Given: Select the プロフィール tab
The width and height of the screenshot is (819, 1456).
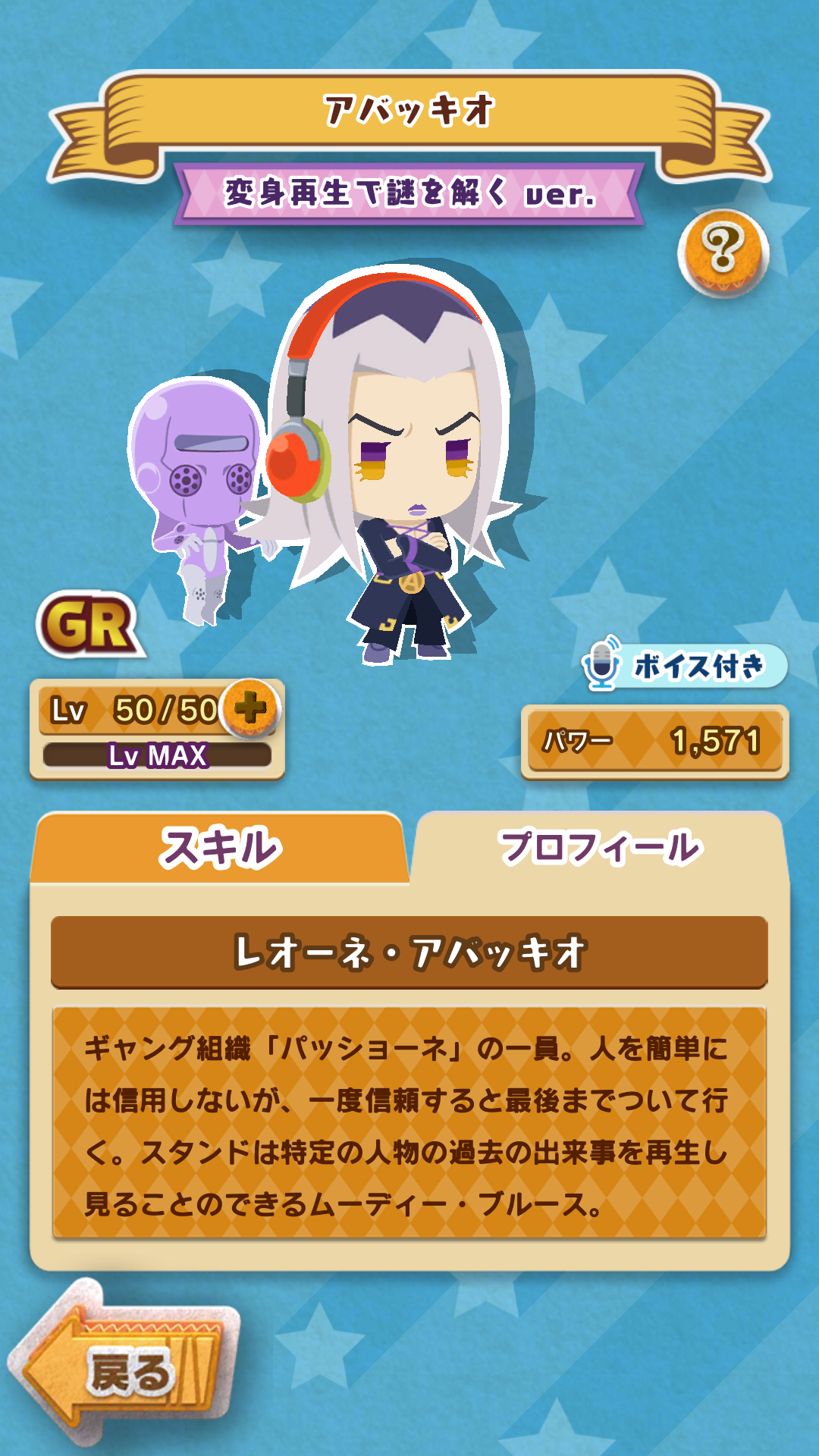Looking at the screenshot, I should tap(599, 848).
